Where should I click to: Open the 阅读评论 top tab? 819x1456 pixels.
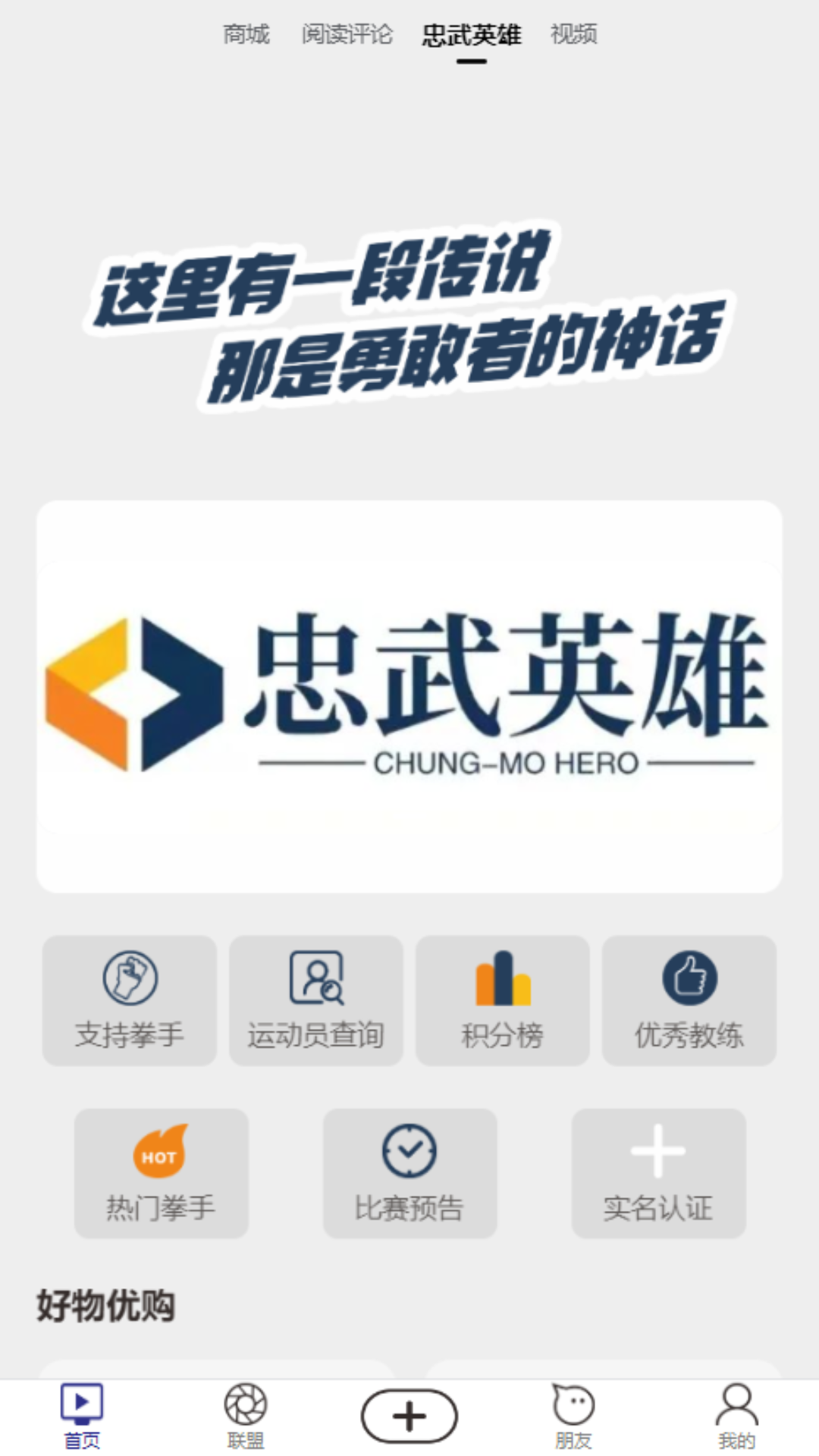tap(347, 35)
